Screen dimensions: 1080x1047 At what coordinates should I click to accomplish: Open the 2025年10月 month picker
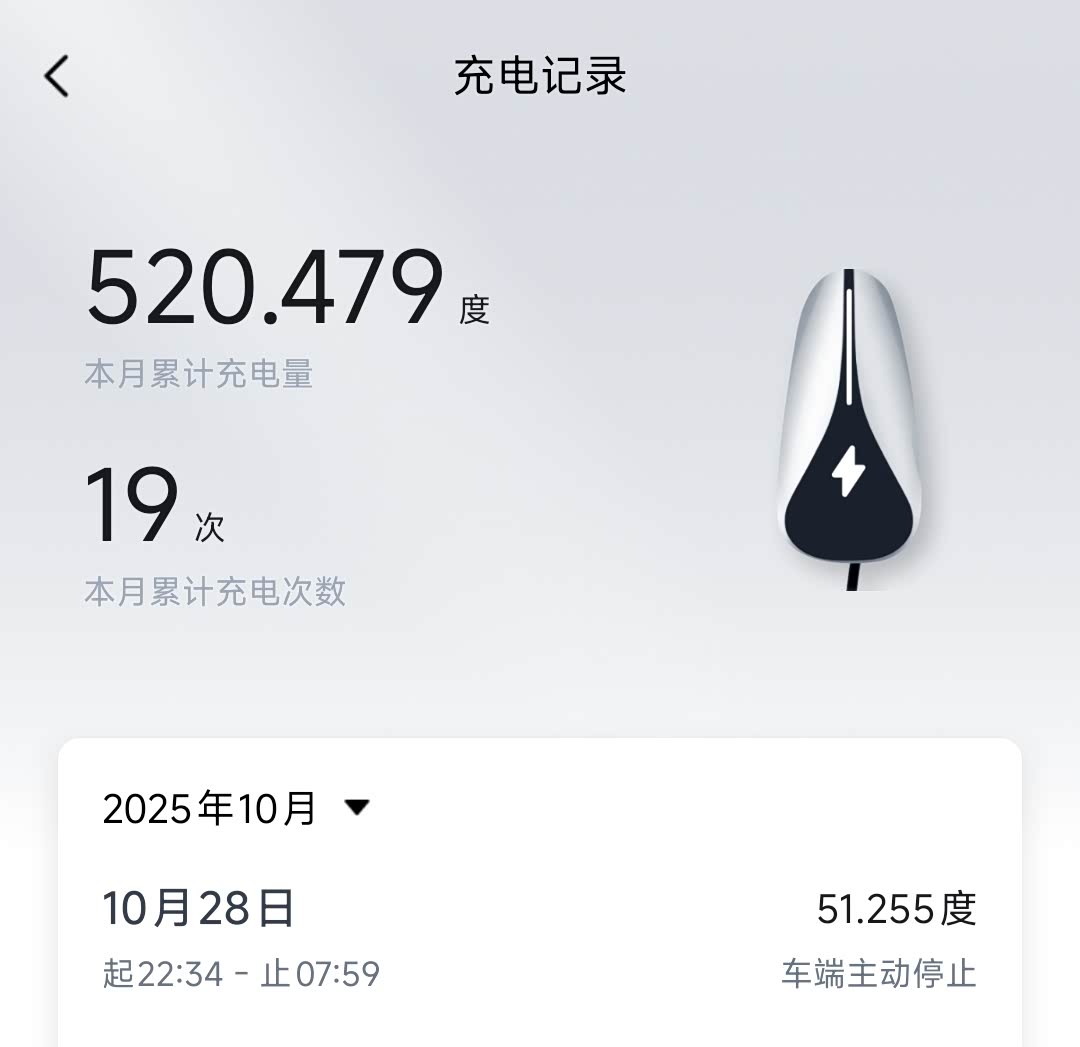pos(236,808)
